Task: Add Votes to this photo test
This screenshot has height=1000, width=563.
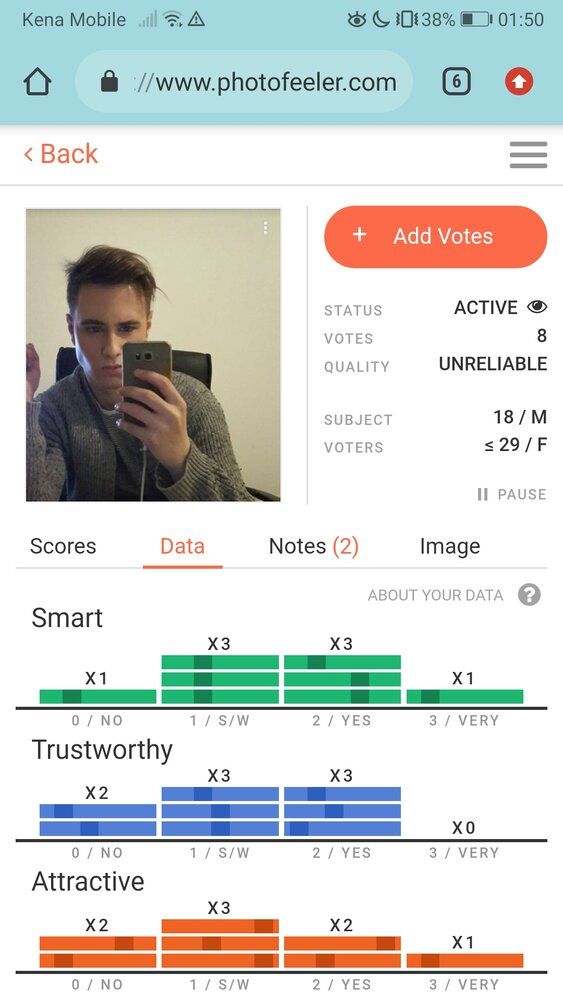Action: coord(435,236)
